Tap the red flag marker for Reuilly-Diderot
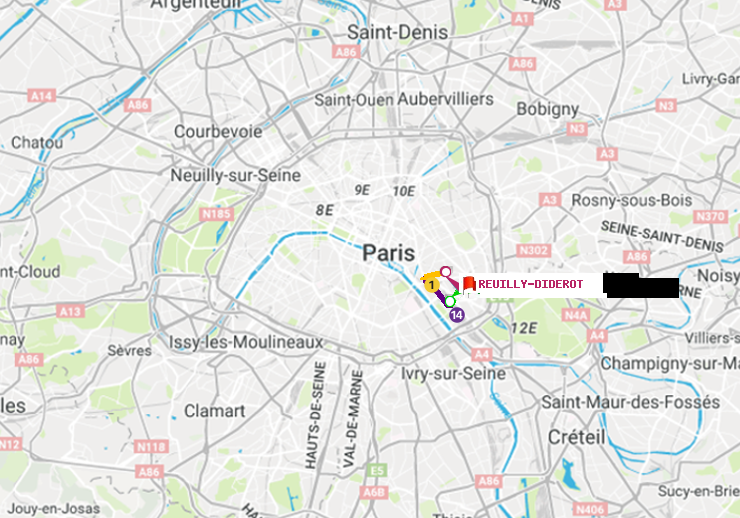The height and width of the screenshot is (518, 740). (x=469, y=284)
